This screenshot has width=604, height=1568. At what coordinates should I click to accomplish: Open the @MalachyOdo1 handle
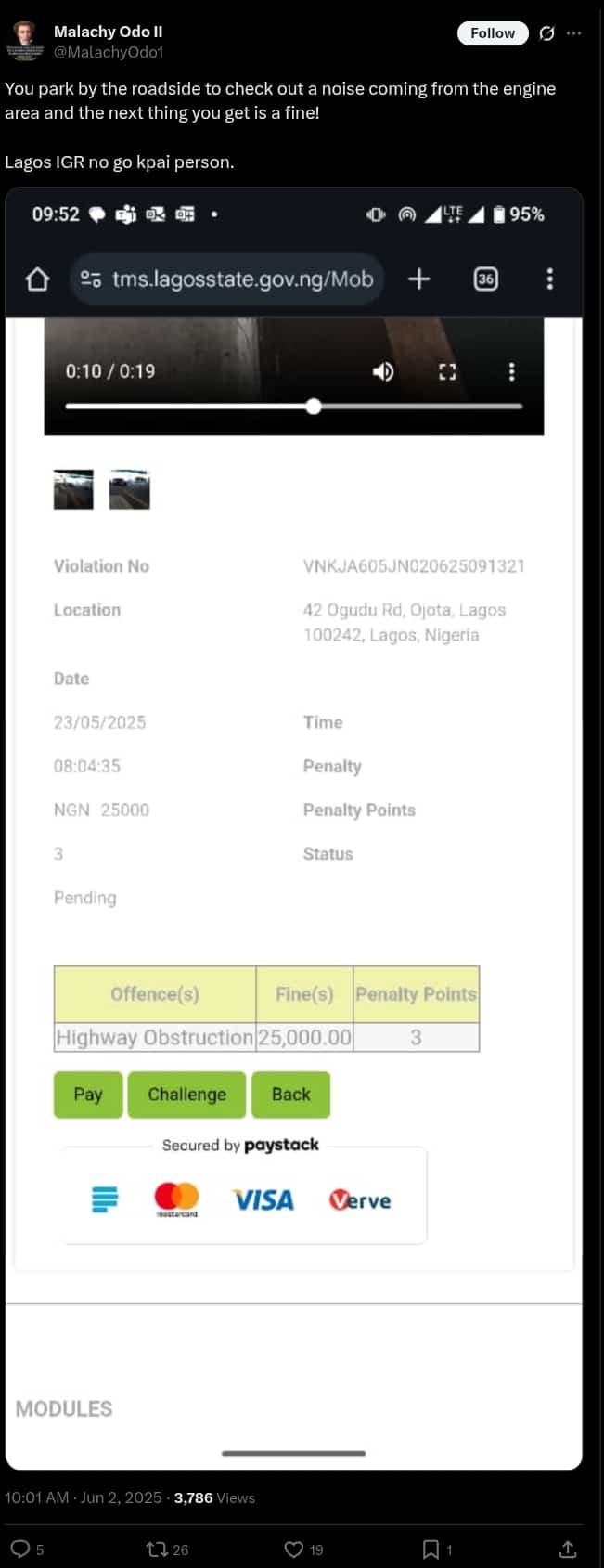(109, 52)
